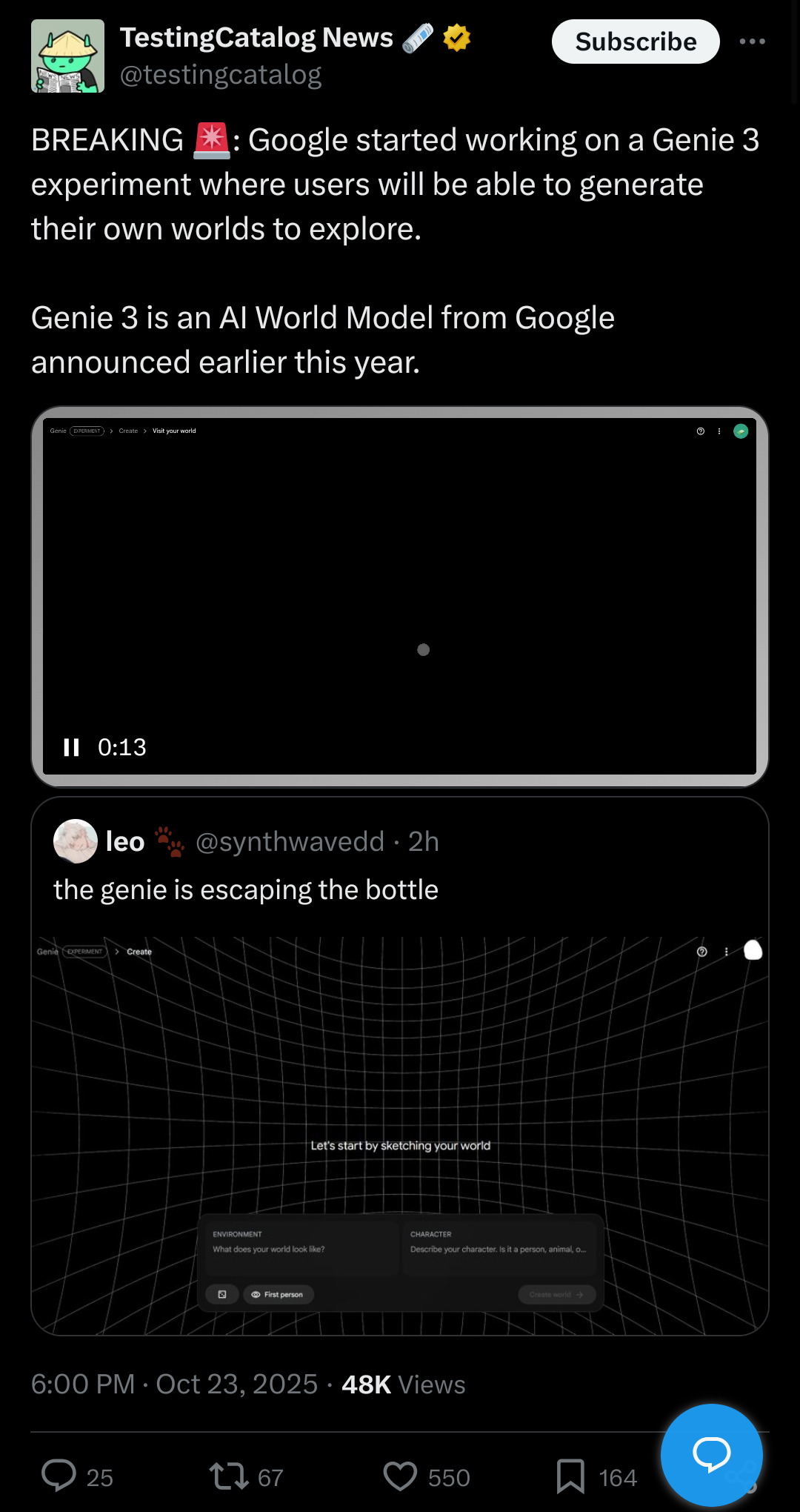Viewport: 800px width, 1512px height.
Task: Open the post overflow menu
Action: (752, 42)
